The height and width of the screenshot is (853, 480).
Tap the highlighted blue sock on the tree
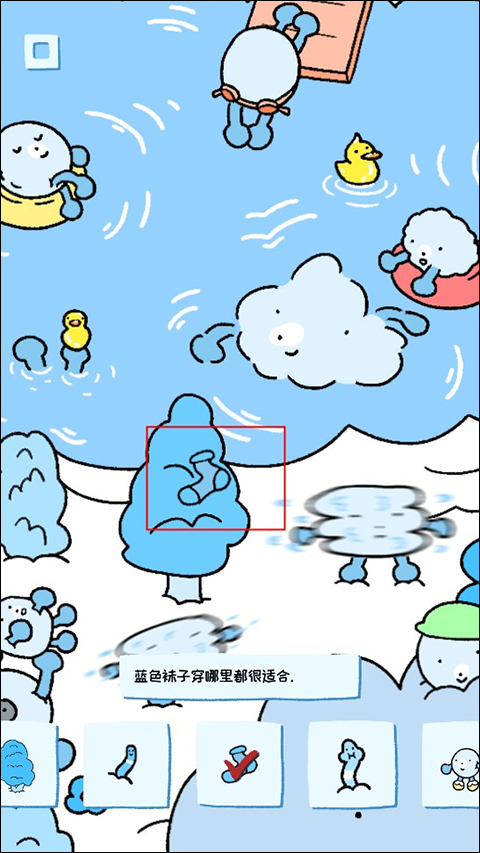pyautogui.click(x=204, y=477)
